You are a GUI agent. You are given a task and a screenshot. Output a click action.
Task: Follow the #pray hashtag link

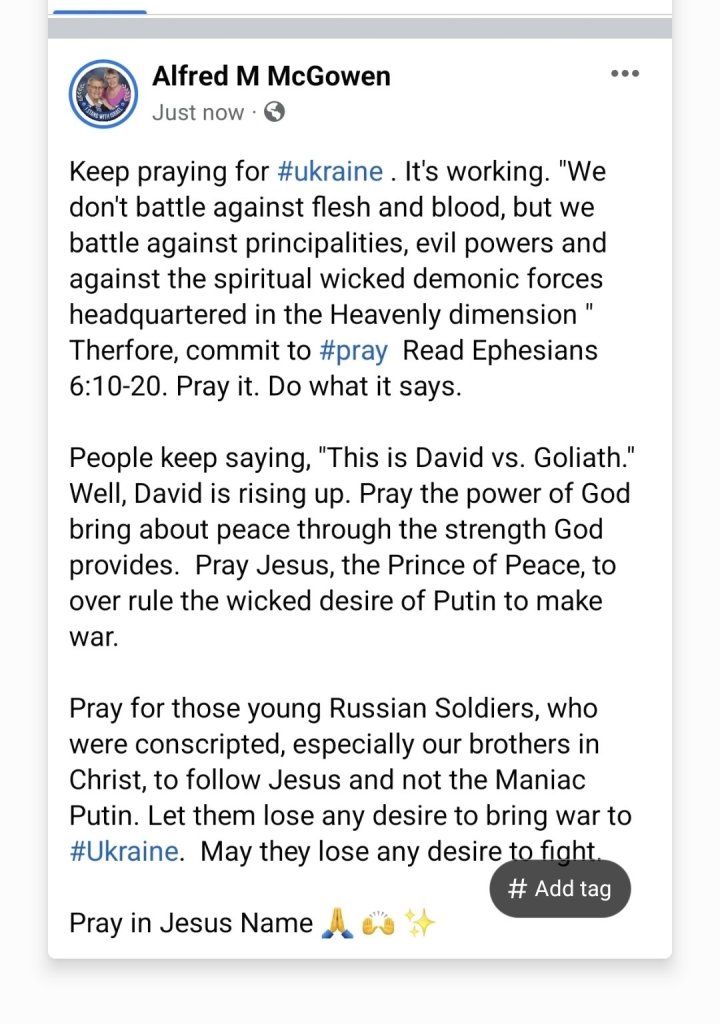(355, 351)
